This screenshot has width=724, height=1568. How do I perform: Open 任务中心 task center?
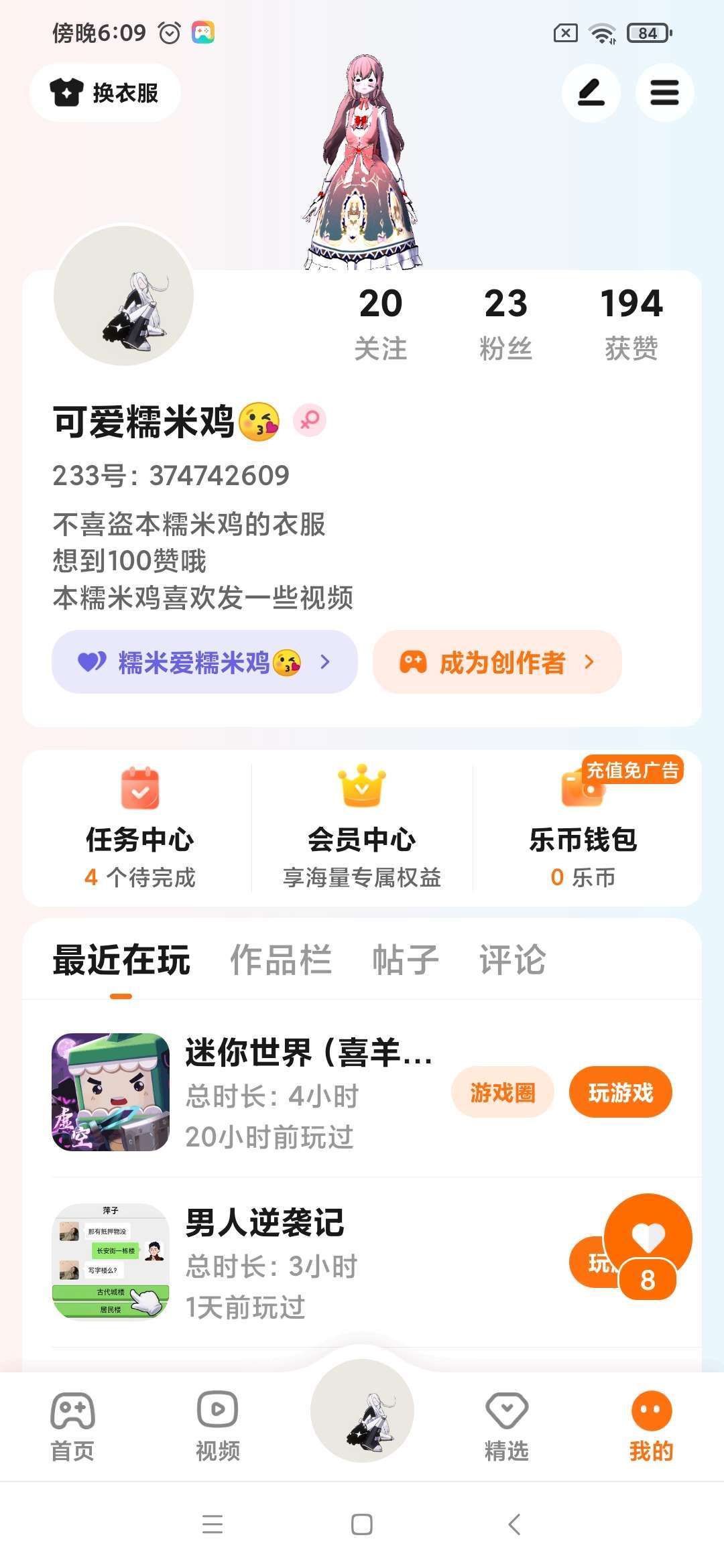pos(139,828)
